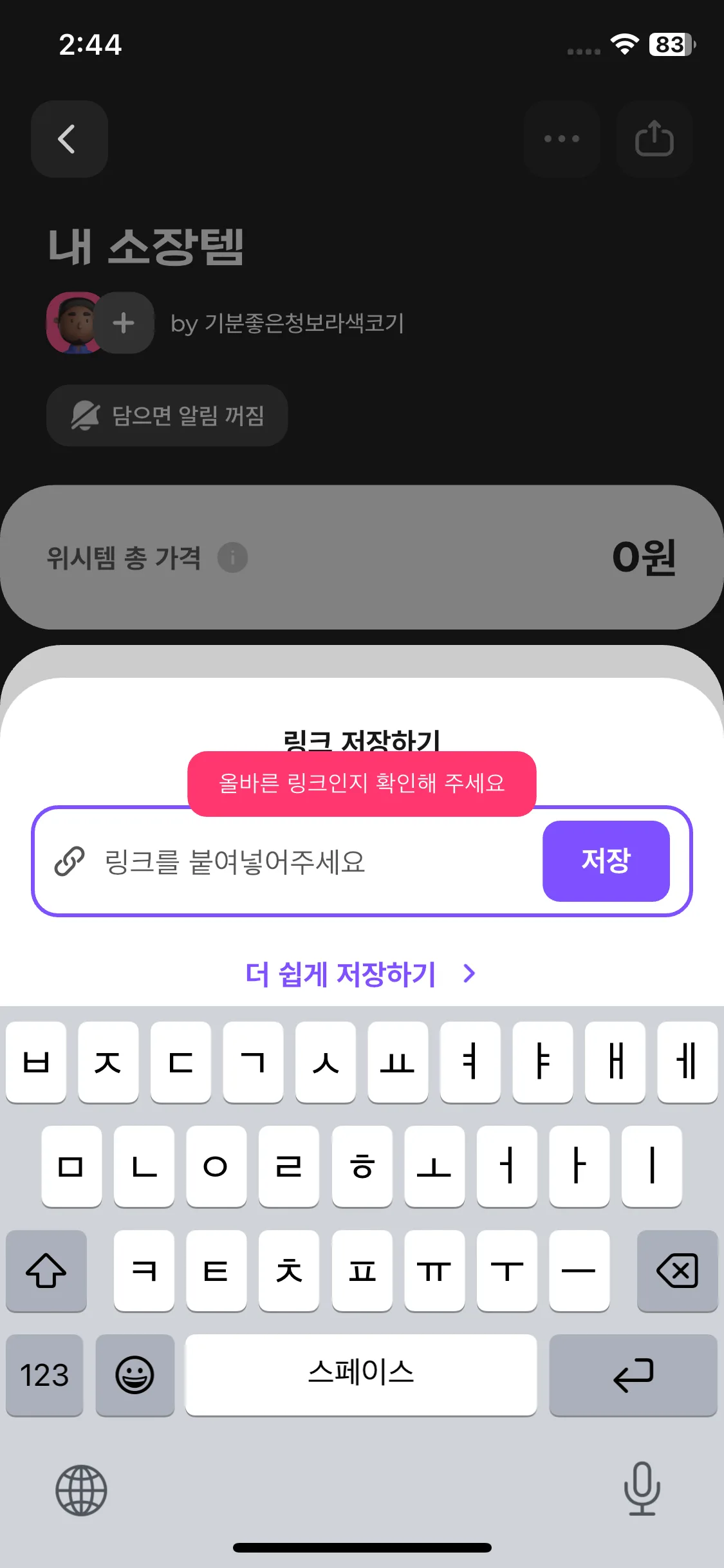Image resolution: width=724 pixels, height=1568 pixels.
Task: Tap the 더 쉽게 저장하기 link
Action: click(340, 973)
